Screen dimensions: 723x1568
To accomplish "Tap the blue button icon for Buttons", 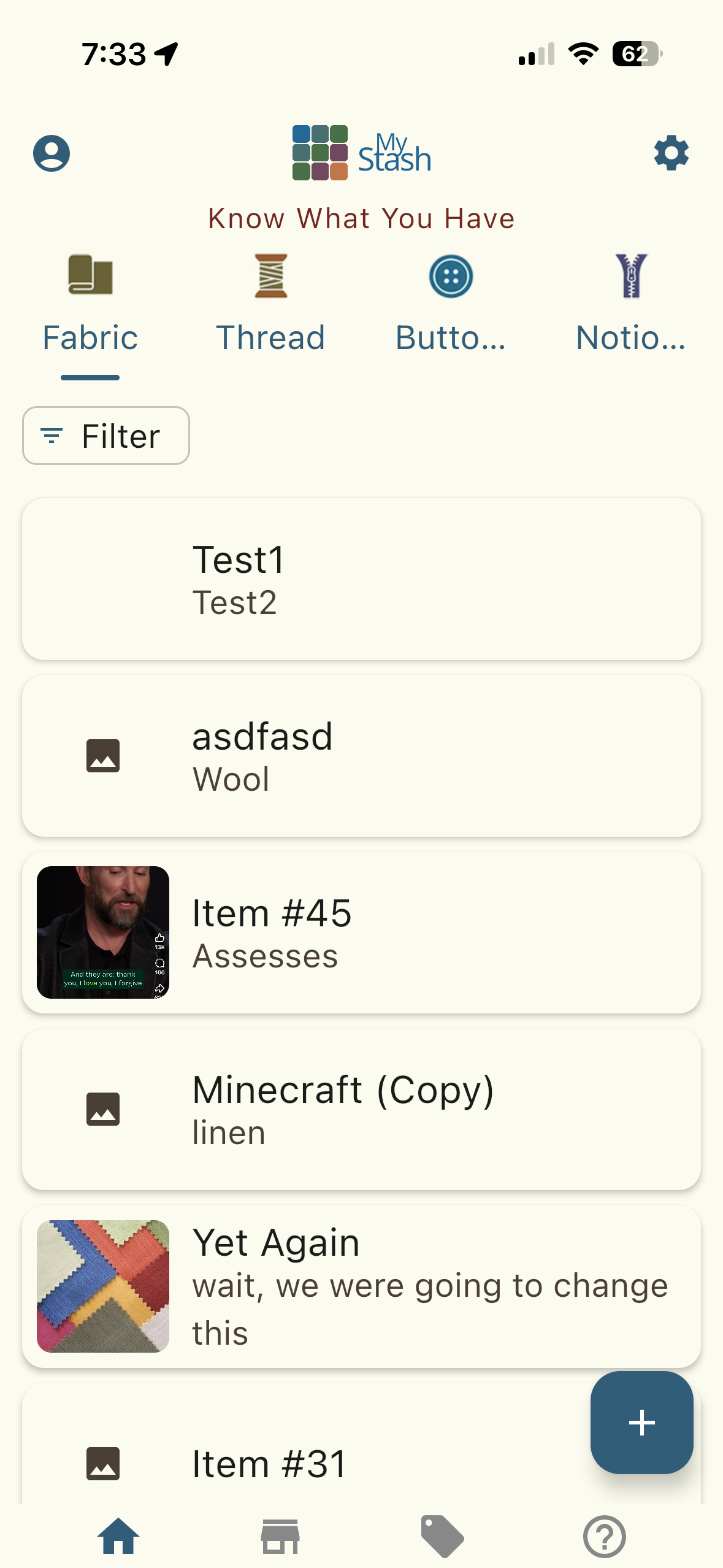I will tap(451, 276).
